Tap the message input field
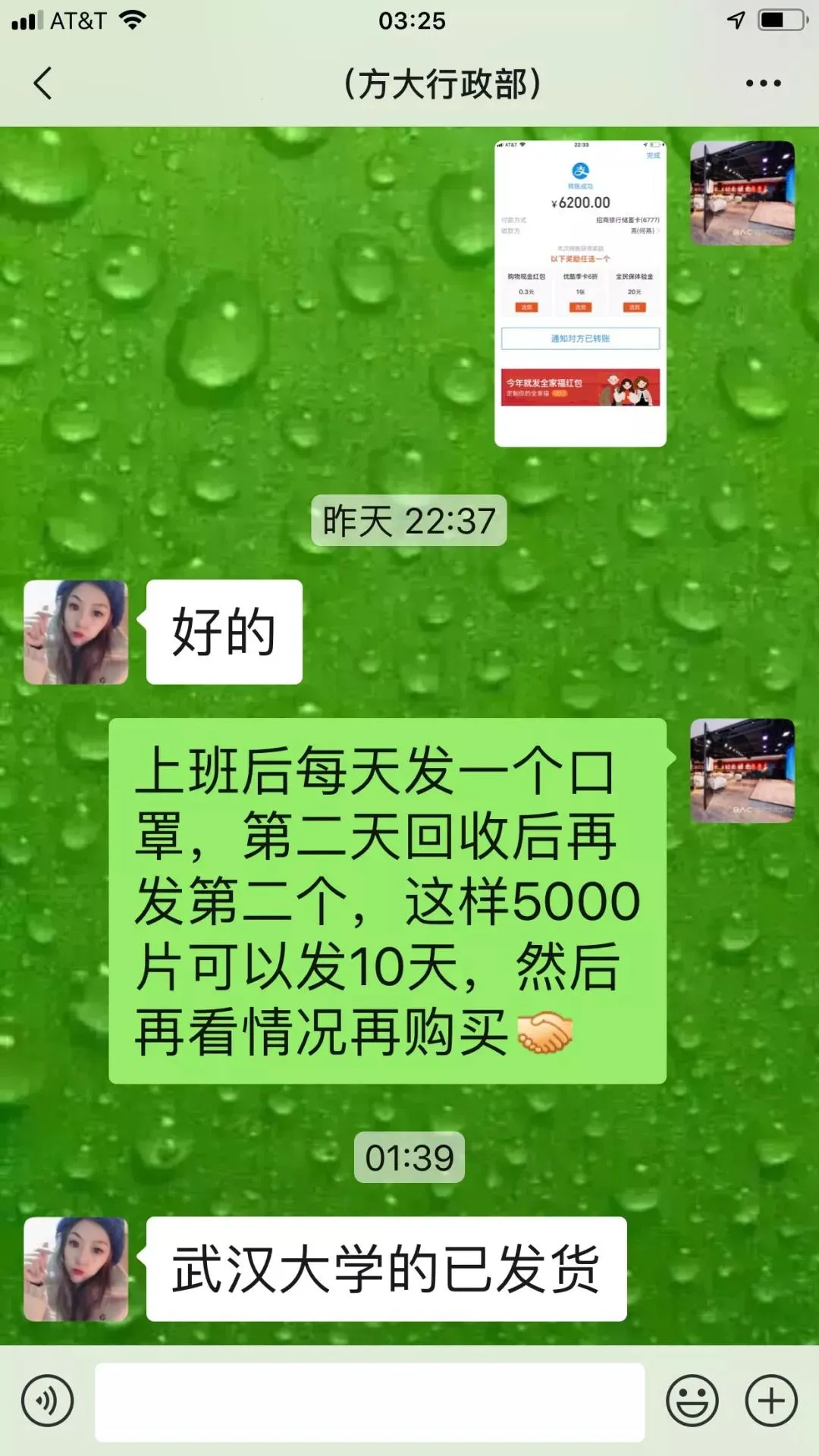Viewport: 819px width, 1456px height. pos(369,1401)
